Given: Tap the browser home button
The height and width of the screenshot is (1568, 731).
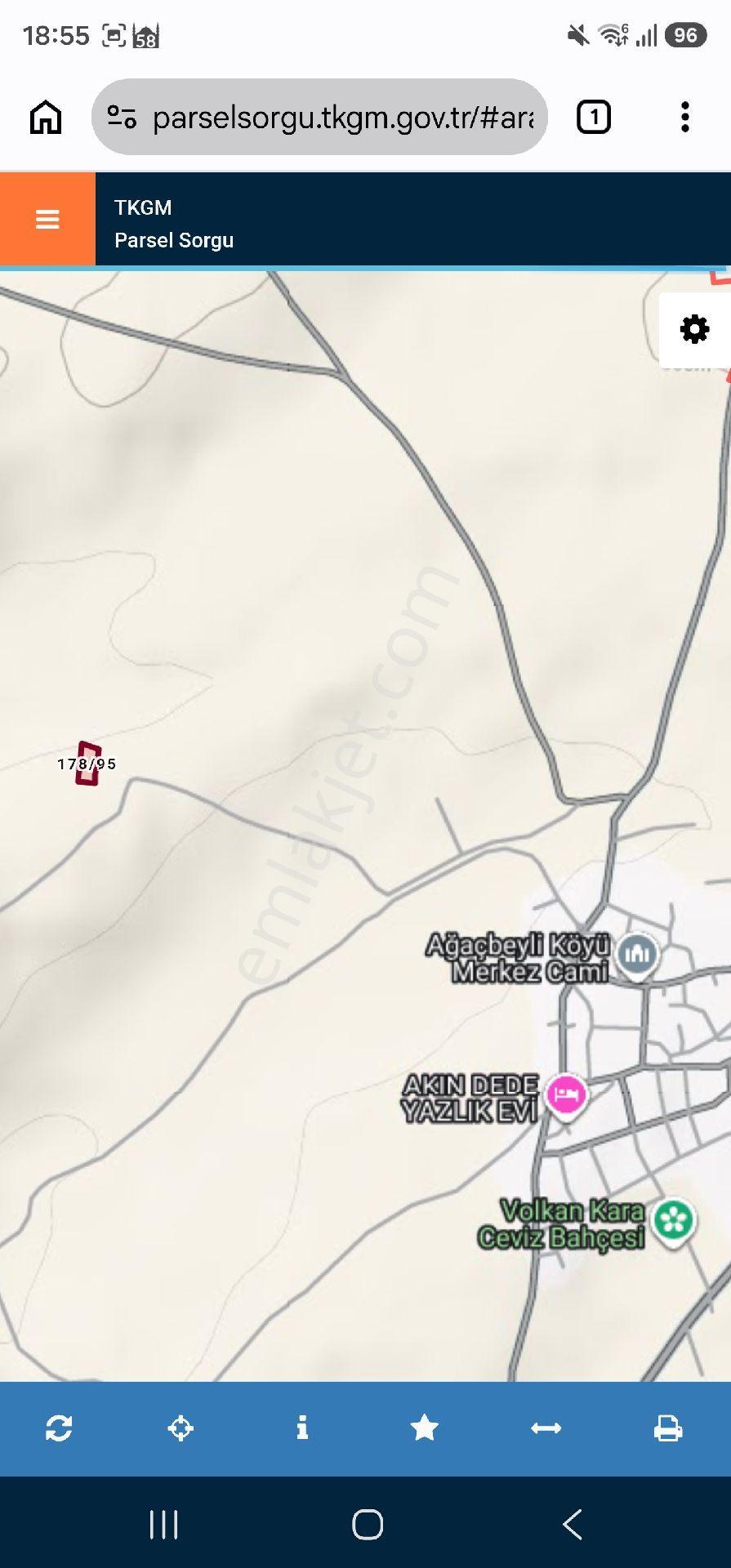Looking at the screenshot, I should (46, 118).
